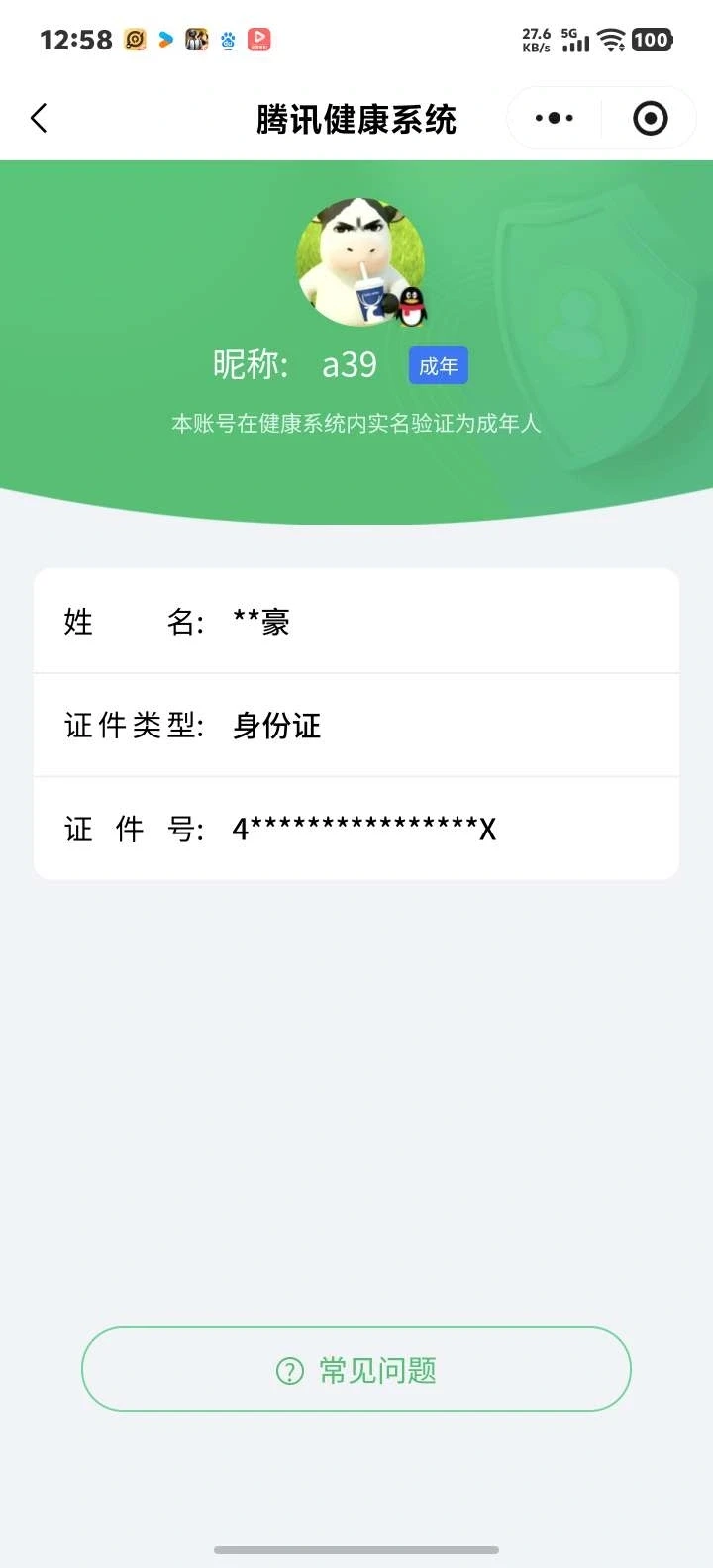Tap the 成年 adult verification badge
The image size is (713, 1568).
coord(438,365)
